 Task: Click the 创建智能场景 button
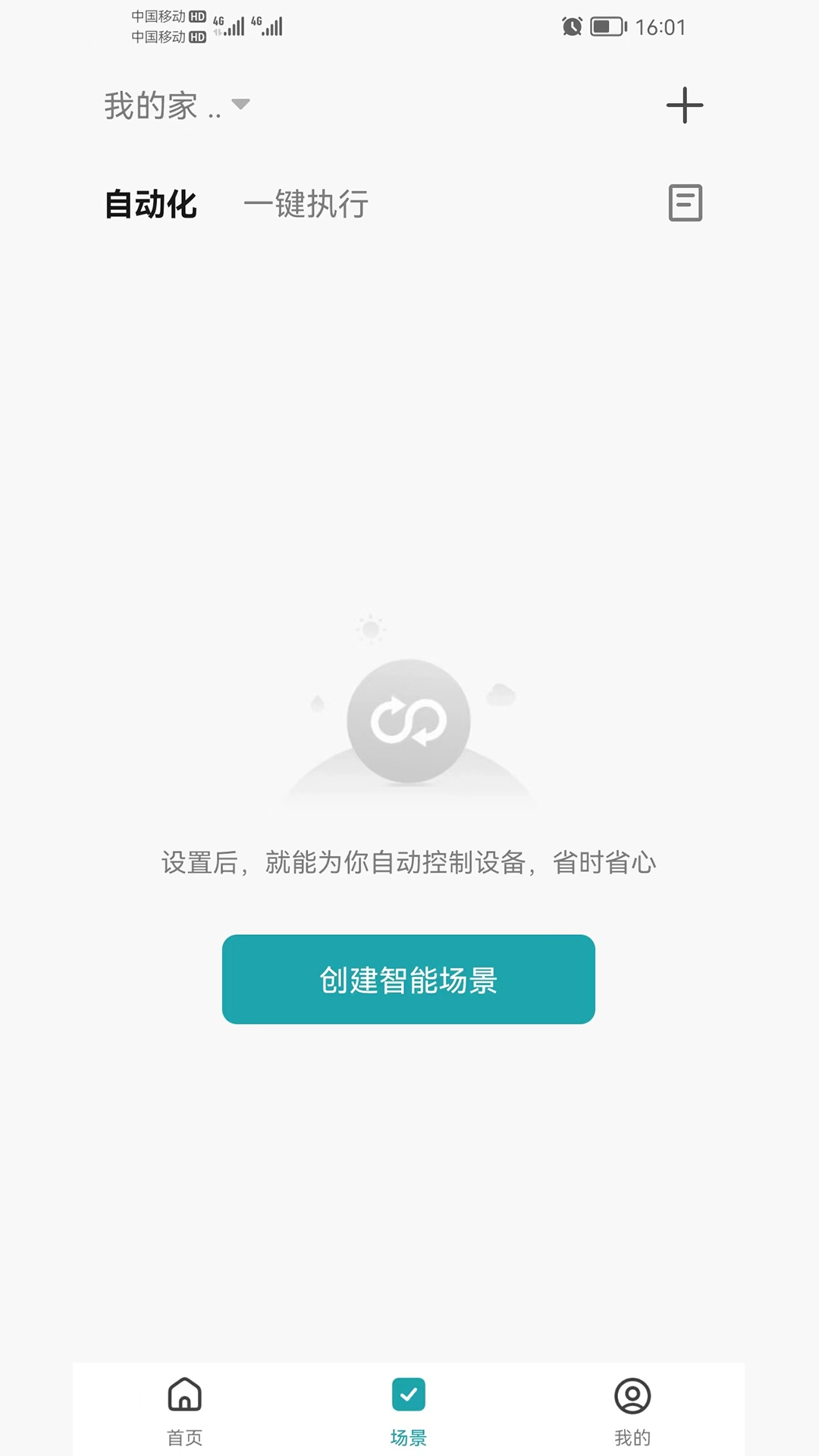point(409,980)
